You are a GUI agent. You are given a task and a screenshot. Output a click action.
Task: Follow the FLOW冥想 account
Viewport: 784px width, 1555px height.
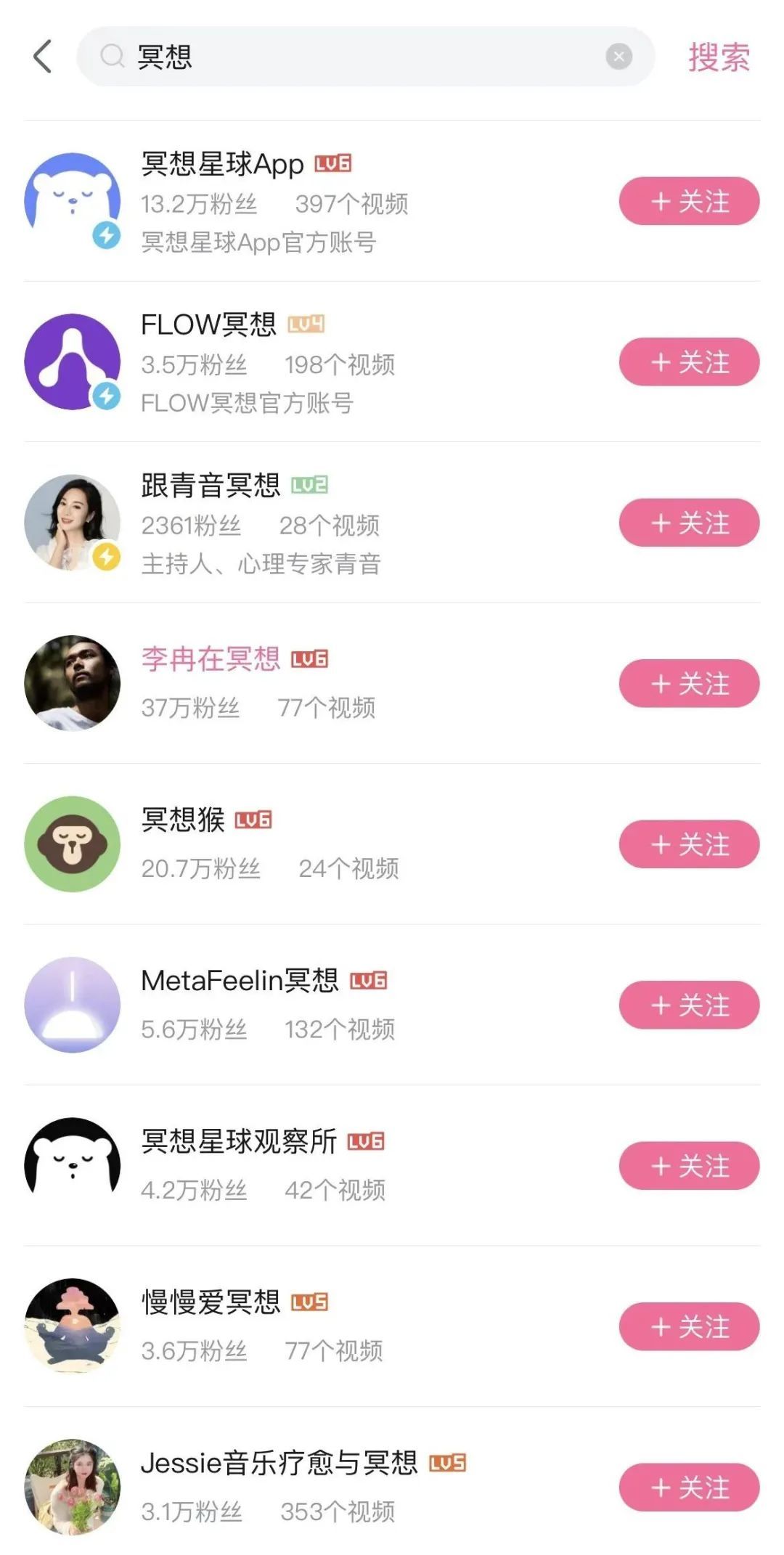(x=689, y=362)
